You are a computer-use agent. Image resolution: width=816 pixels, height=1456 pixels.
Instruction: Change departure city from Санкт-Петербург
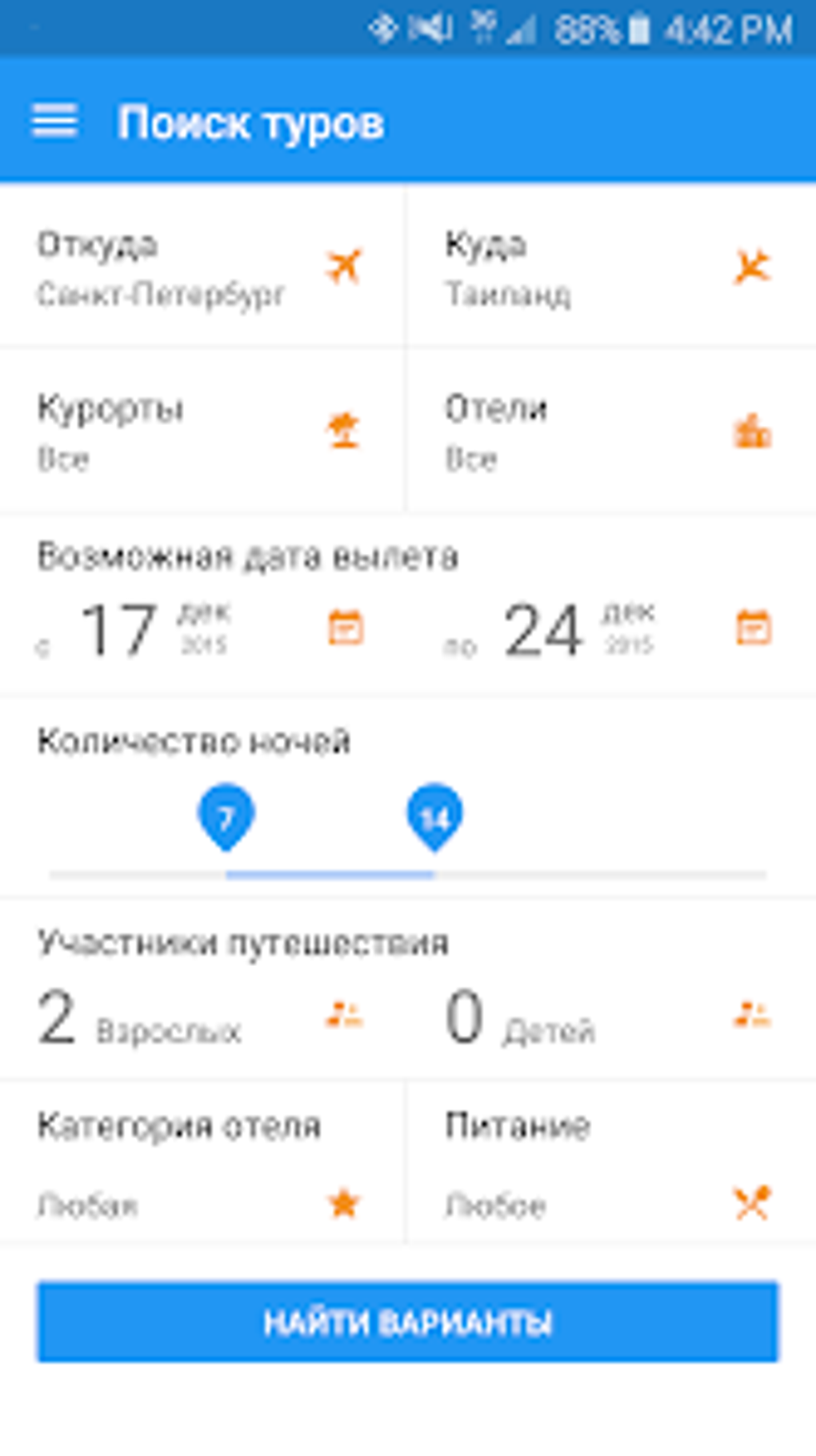[x=200, y=268]
